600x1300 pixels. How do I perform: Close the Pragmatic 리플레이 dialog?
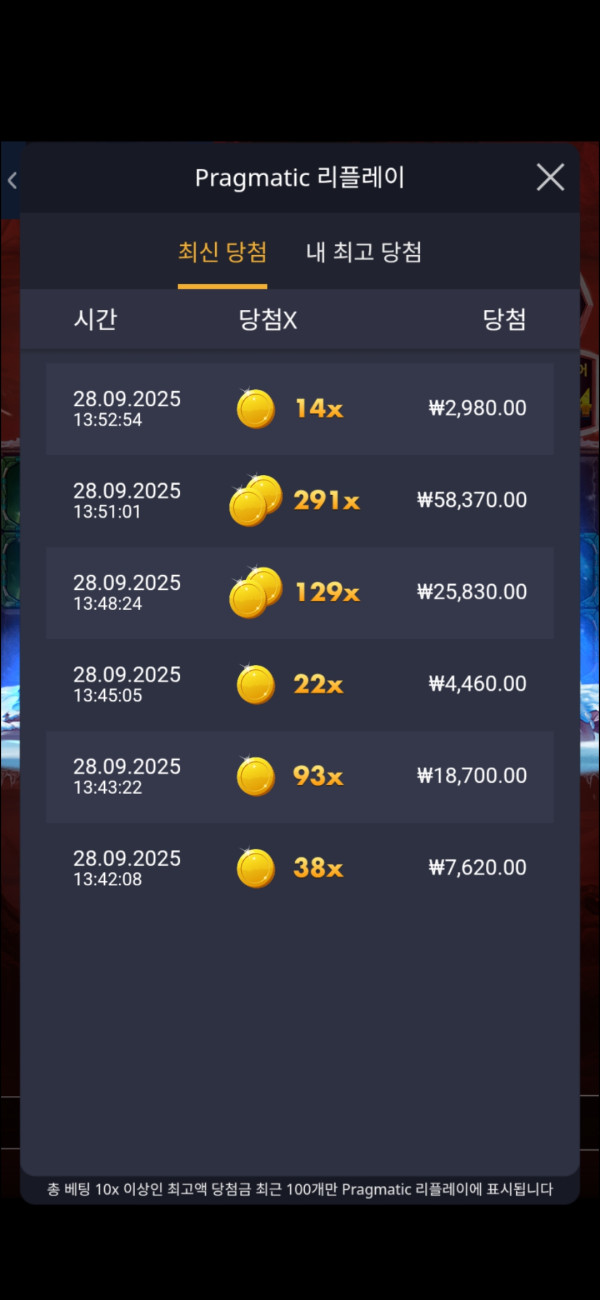point(550,178)
